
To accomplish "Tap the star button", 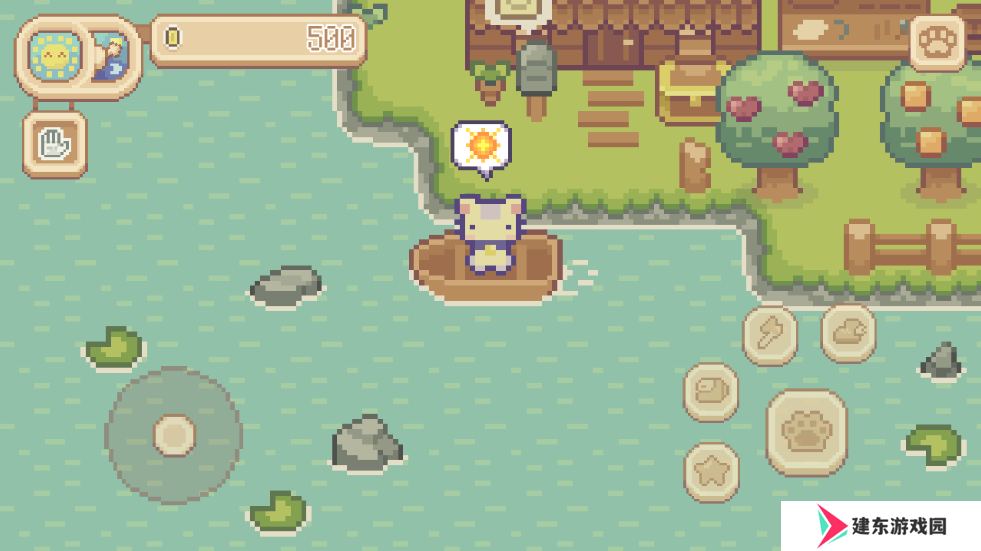I will (x=711, y=471).
